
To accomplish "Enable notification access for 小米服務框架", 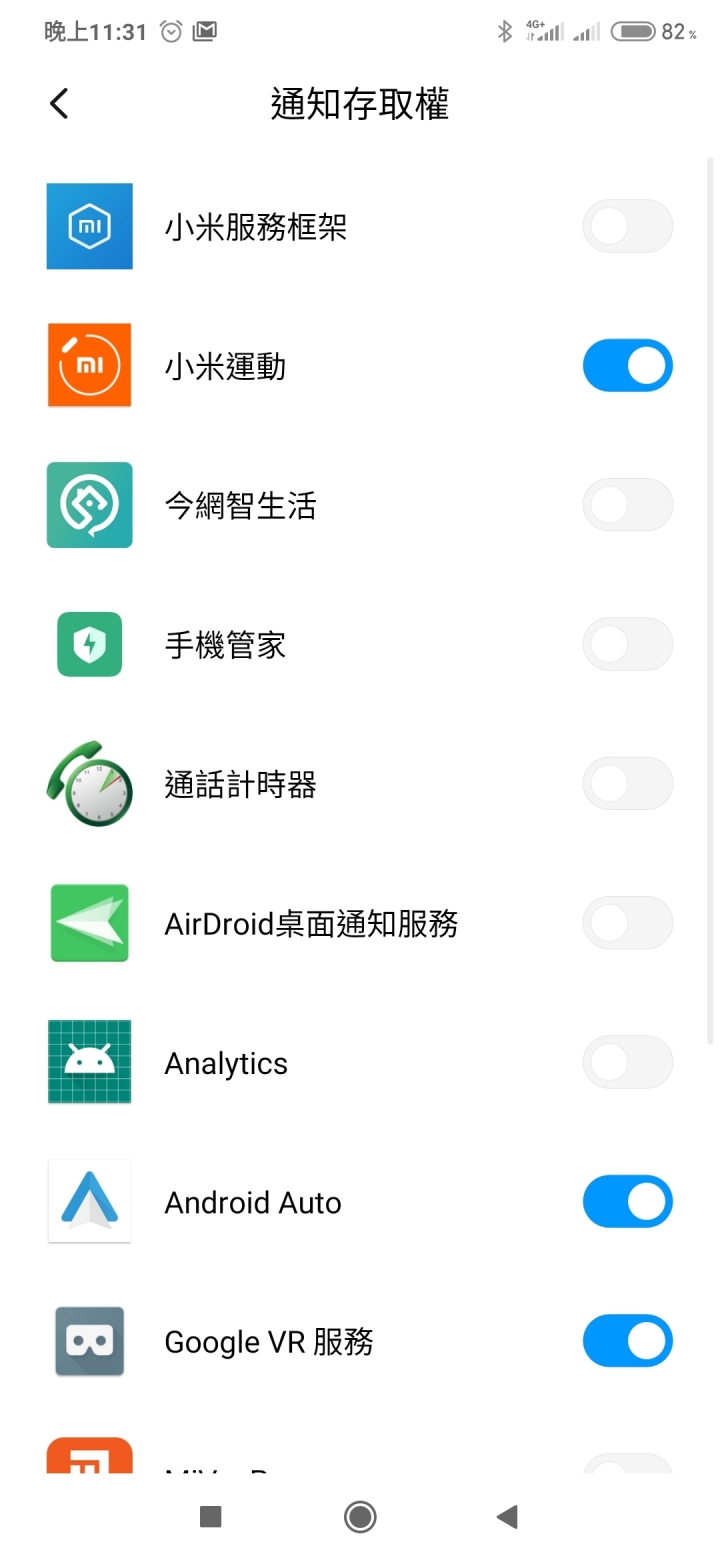I will (x=627, y=226).
